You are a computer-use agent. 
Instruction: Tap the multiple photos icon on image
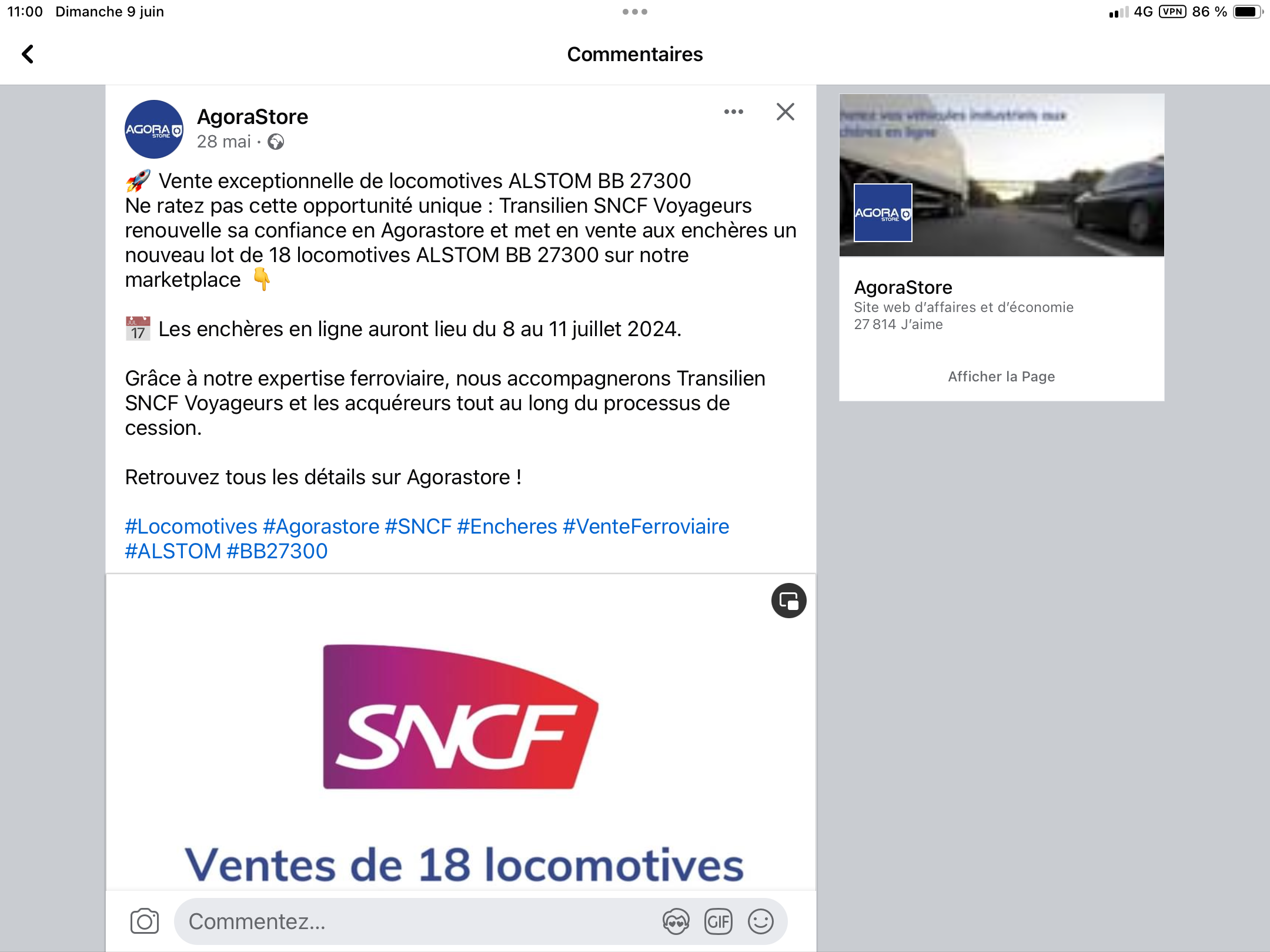788,601
